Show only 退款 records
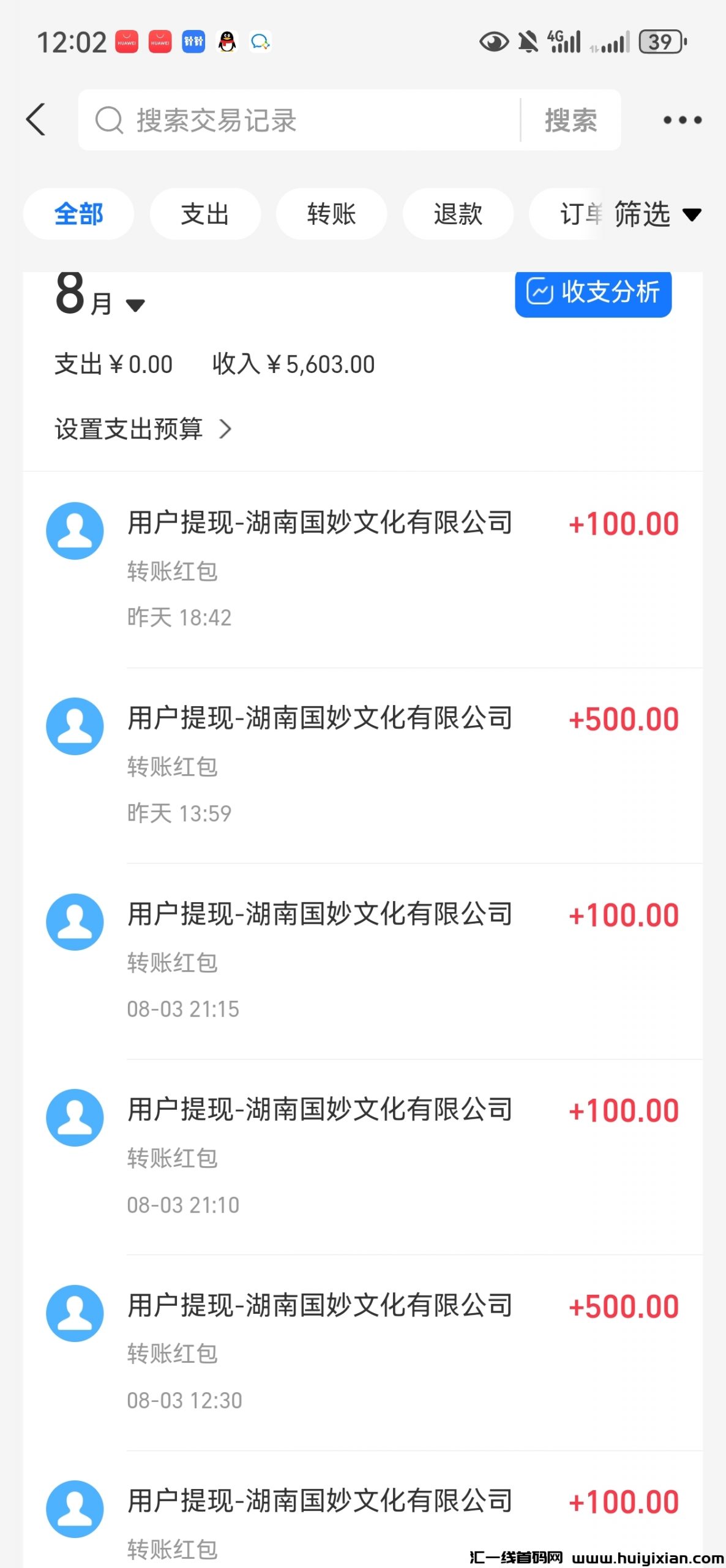Image resolution: width=726 pixels, height=1568 pixels. click(x=458, y=214)
